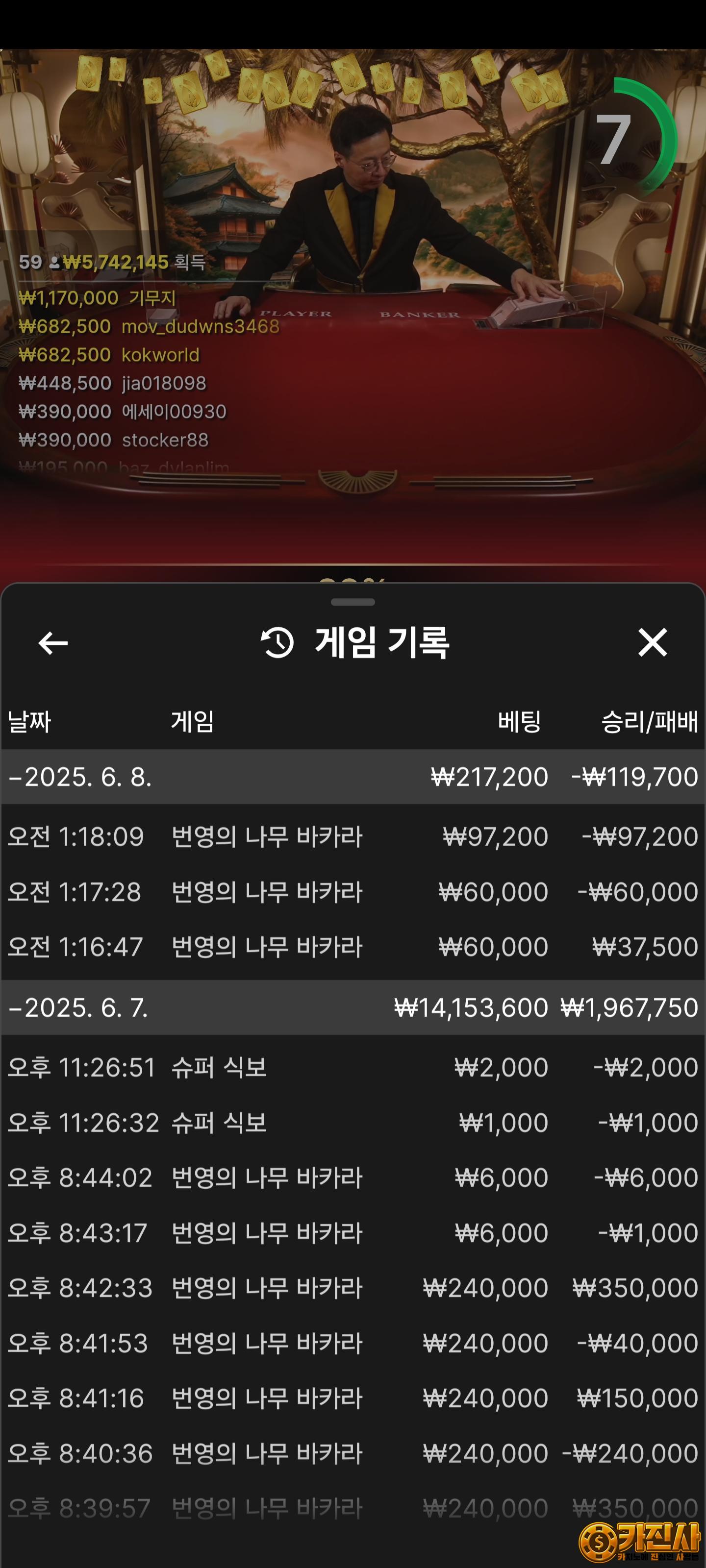Image resolution: width=706 pixels, height=1568 pixels.
Task: Open the 오후 8:43:17 game record
Action: click(353, 1233)
